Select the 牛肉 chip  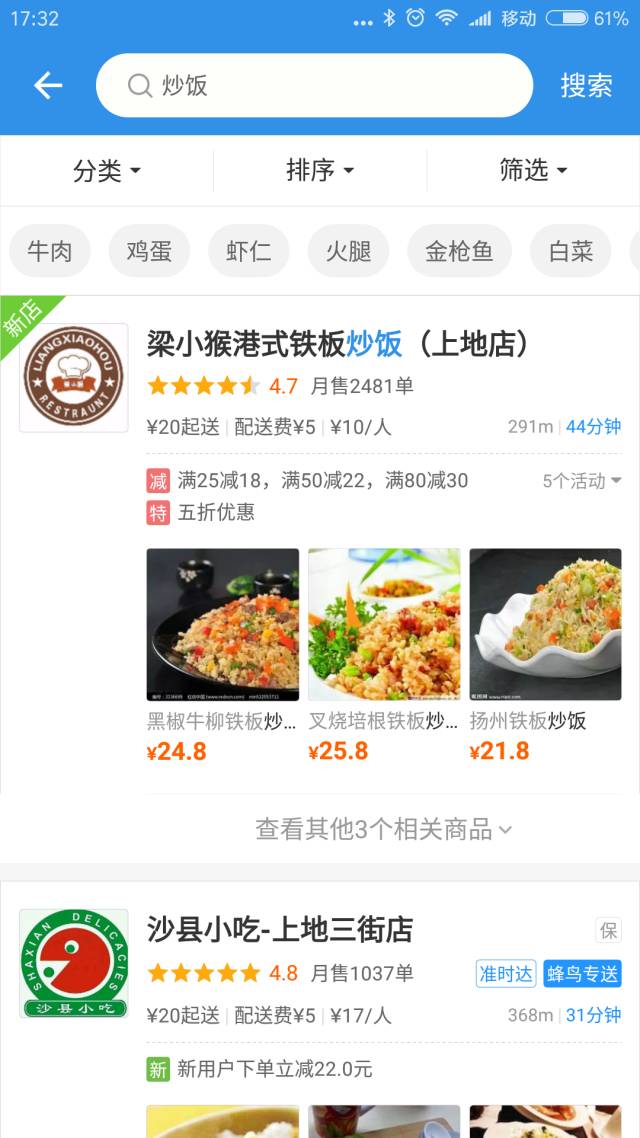(50, 251)
